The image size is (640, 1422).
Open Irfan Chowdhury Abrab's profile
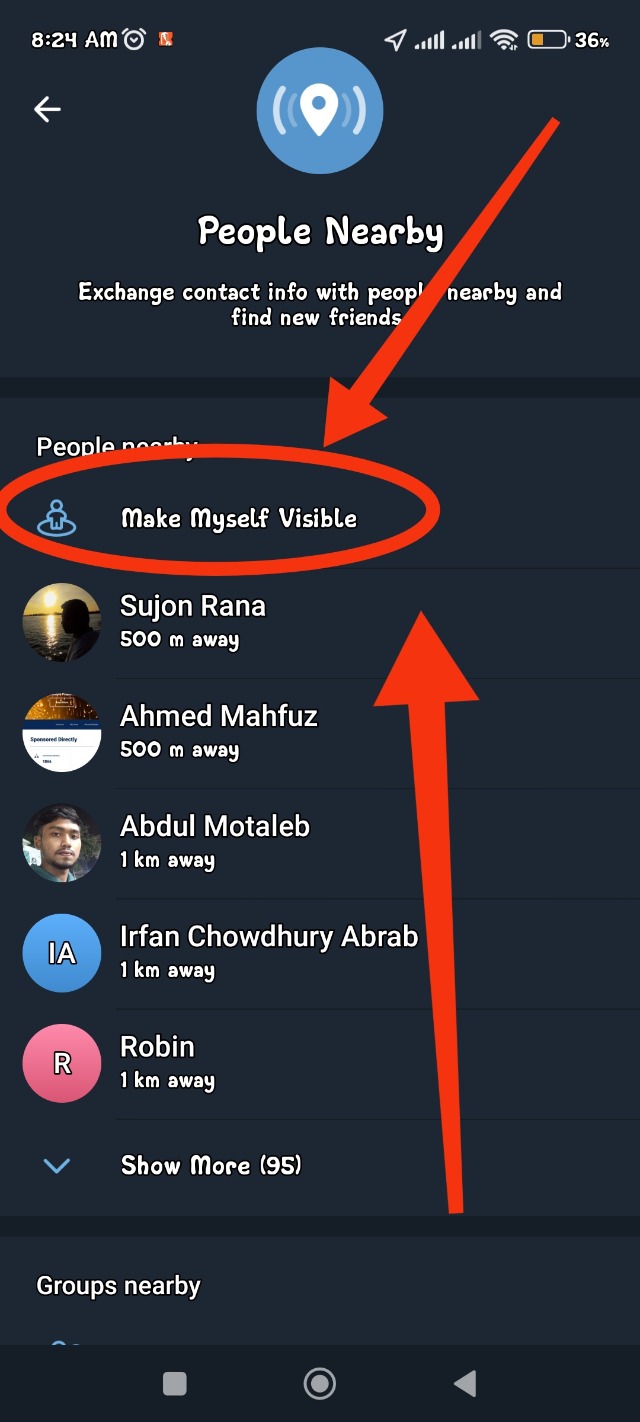[268, 951]
